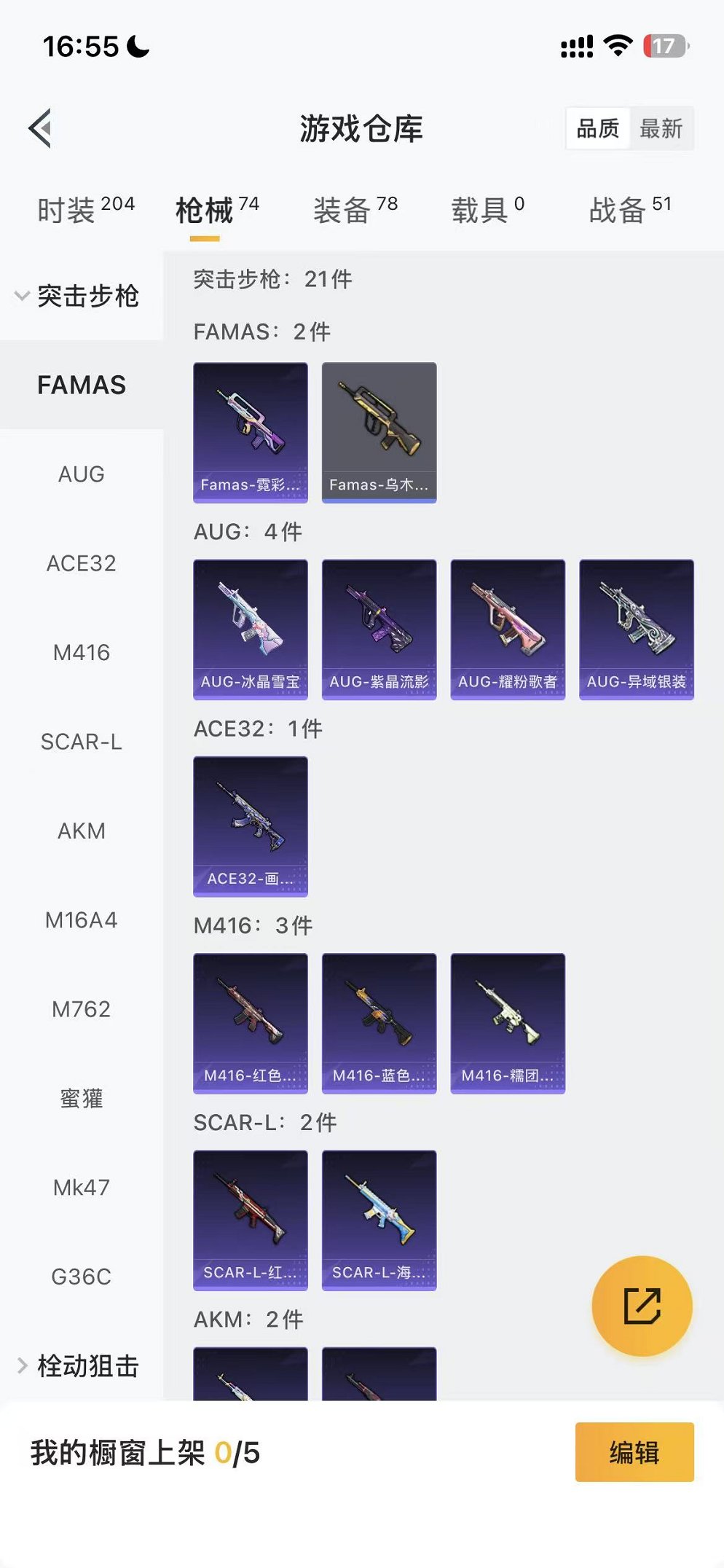Select AUG in the side list
Image resolution: width=724 pixels, height=1568 pixels.
[81, 474]
